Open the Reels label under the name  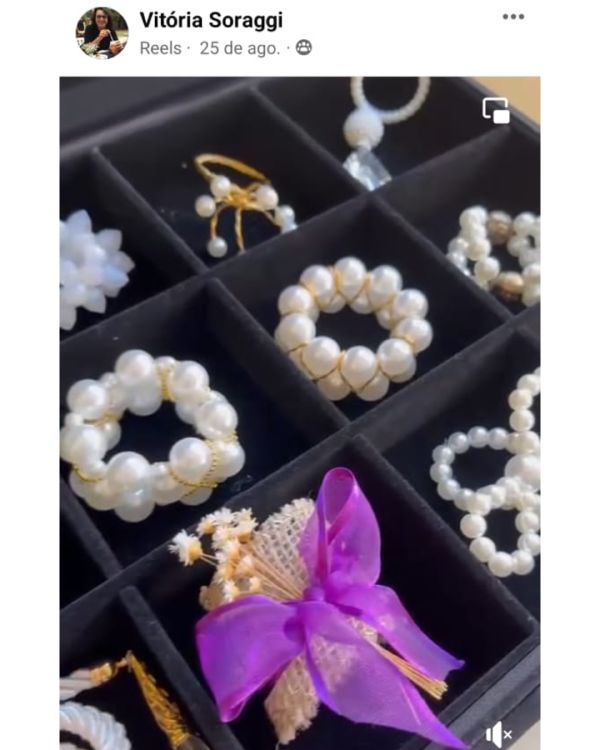pyautogui.click(x=160, y=48)
